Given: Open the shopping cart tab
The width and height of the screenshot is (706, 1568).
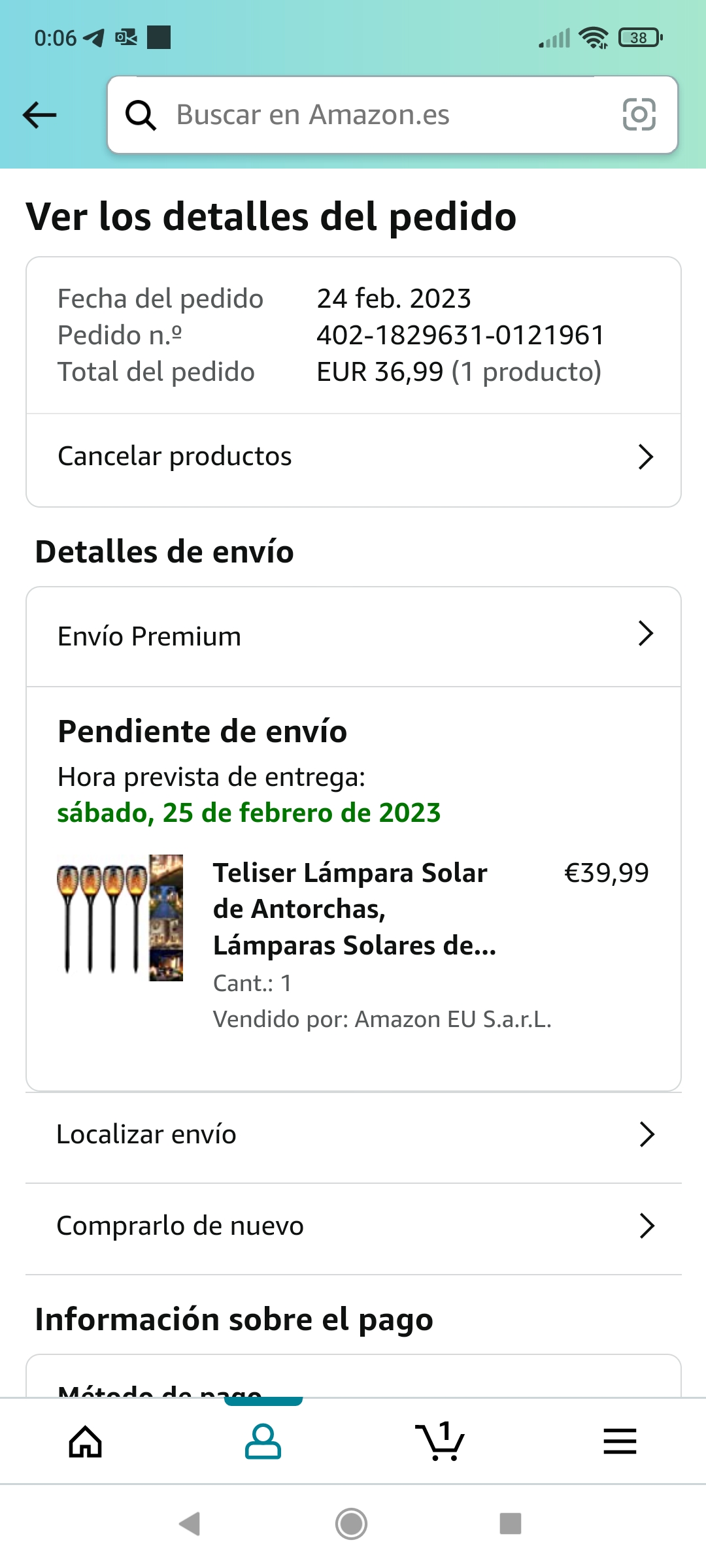Looking at the screenshot, I should click(441, 1441).
